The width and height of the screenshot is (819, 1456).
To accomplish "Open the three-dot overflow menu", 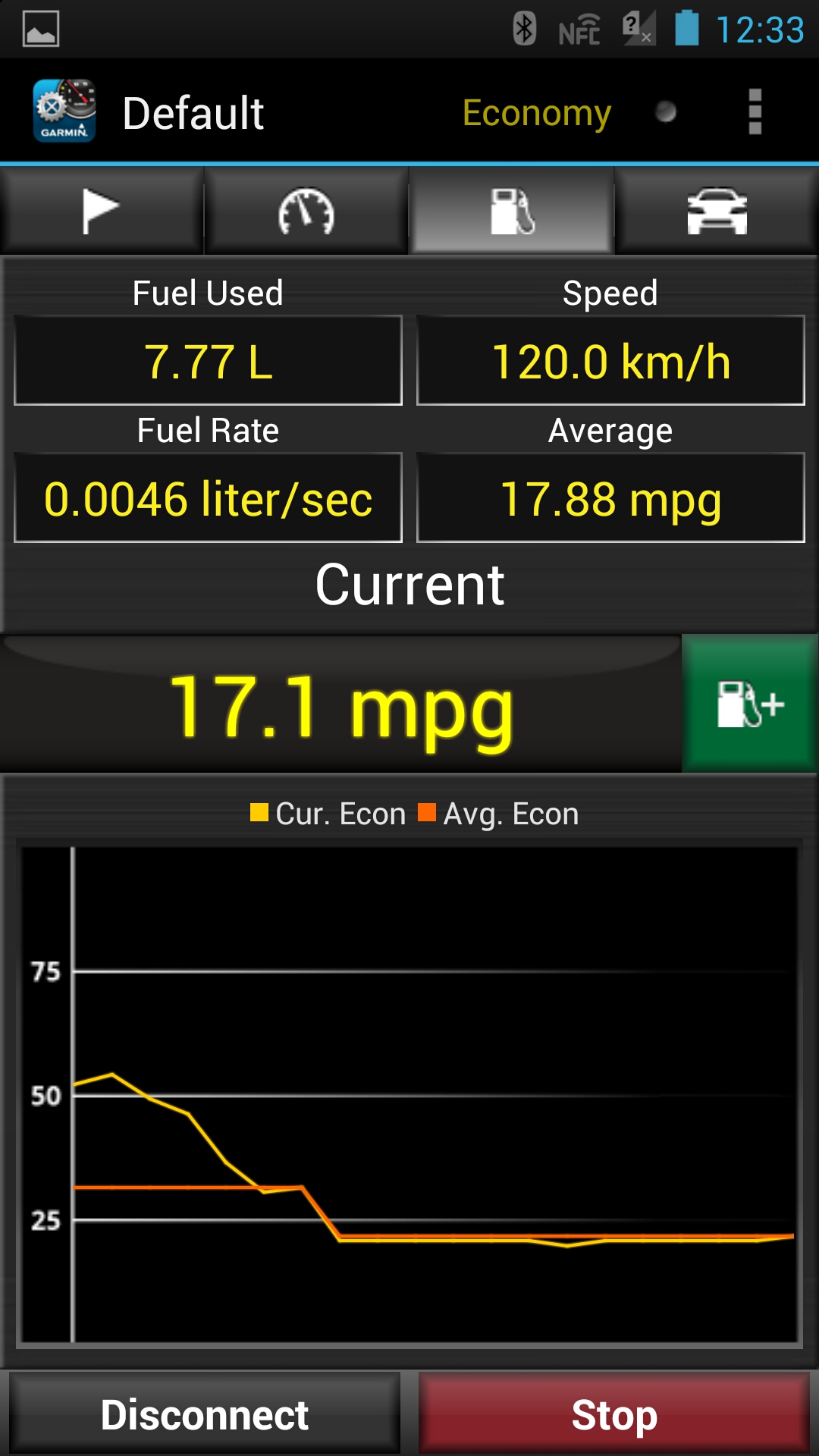I will [755, 112].
